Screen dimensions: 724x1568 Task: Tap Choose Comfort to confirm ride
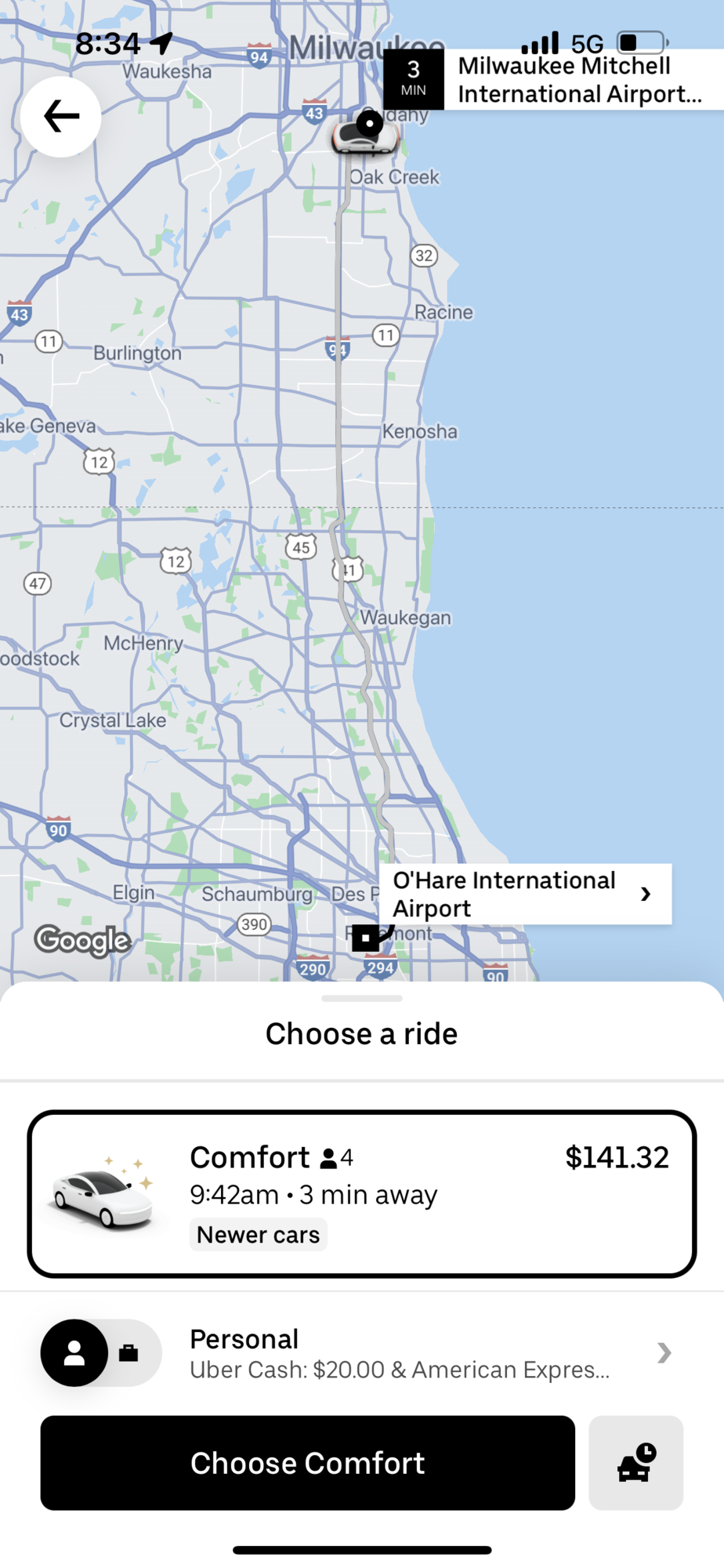pos(308,1462)
